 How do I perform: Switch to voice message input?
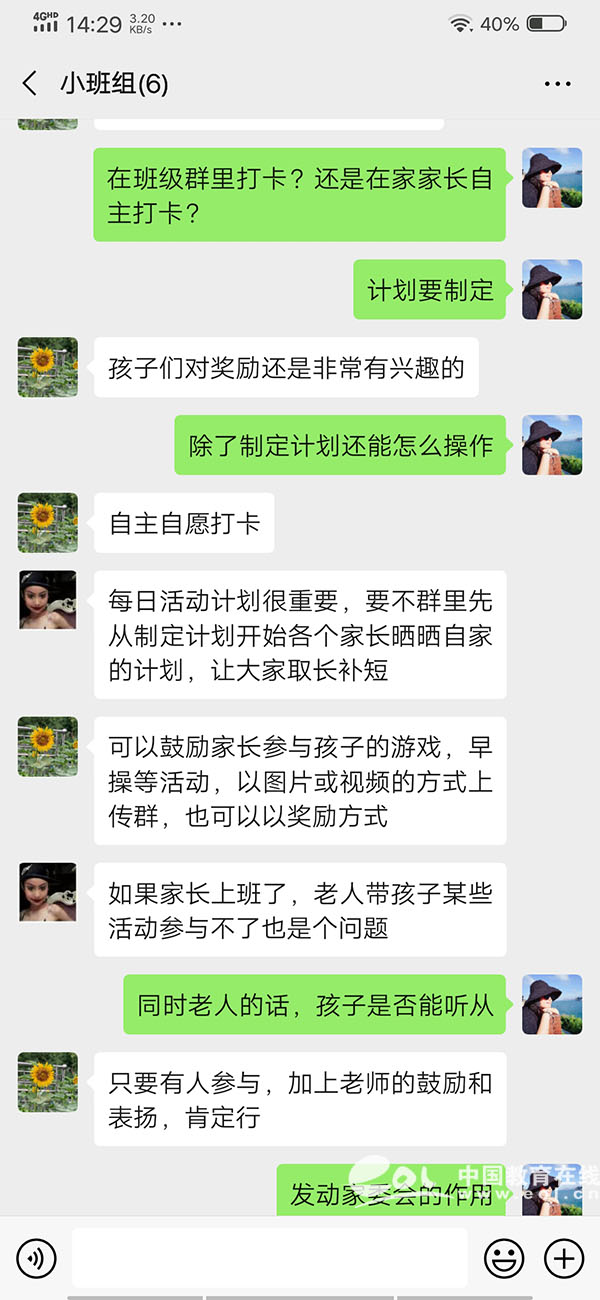pos(37,1257)
